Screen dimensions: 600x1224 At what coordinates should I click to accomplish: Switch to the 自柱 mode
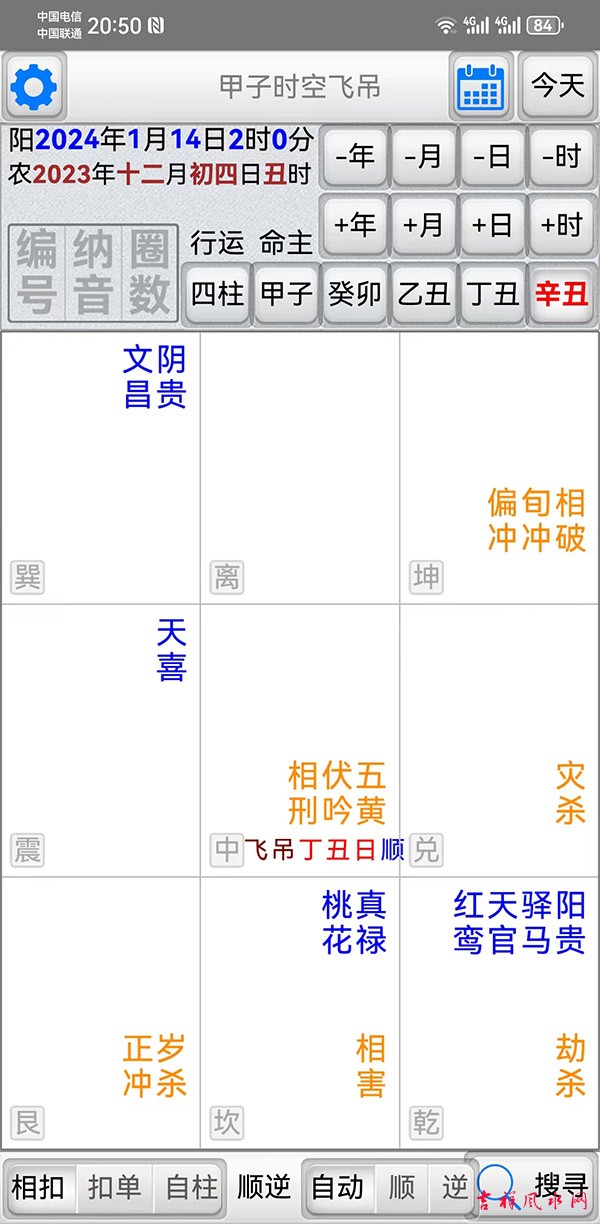(x=191, y=1187)
